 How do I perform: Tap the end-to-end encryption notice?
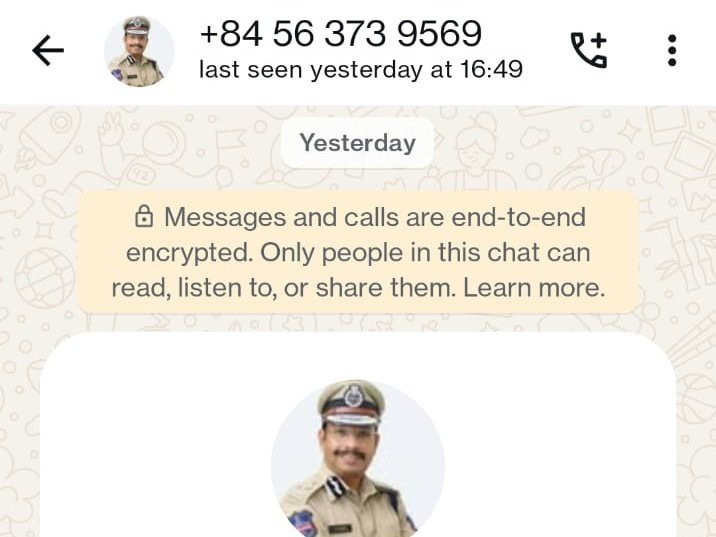(x=358, y=253)
